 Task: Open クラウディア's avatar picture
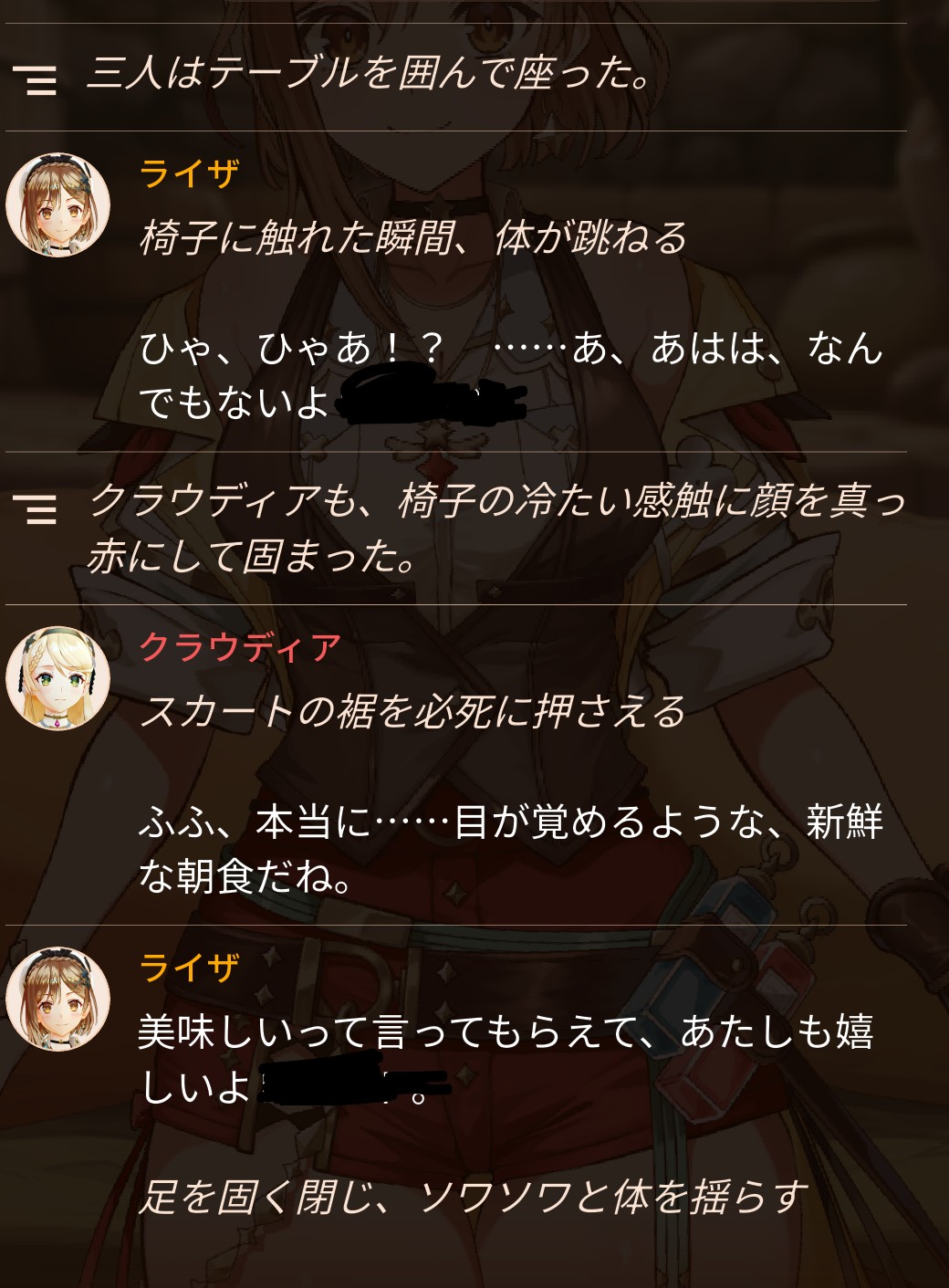pyautogui.click(x=57, y=678)
